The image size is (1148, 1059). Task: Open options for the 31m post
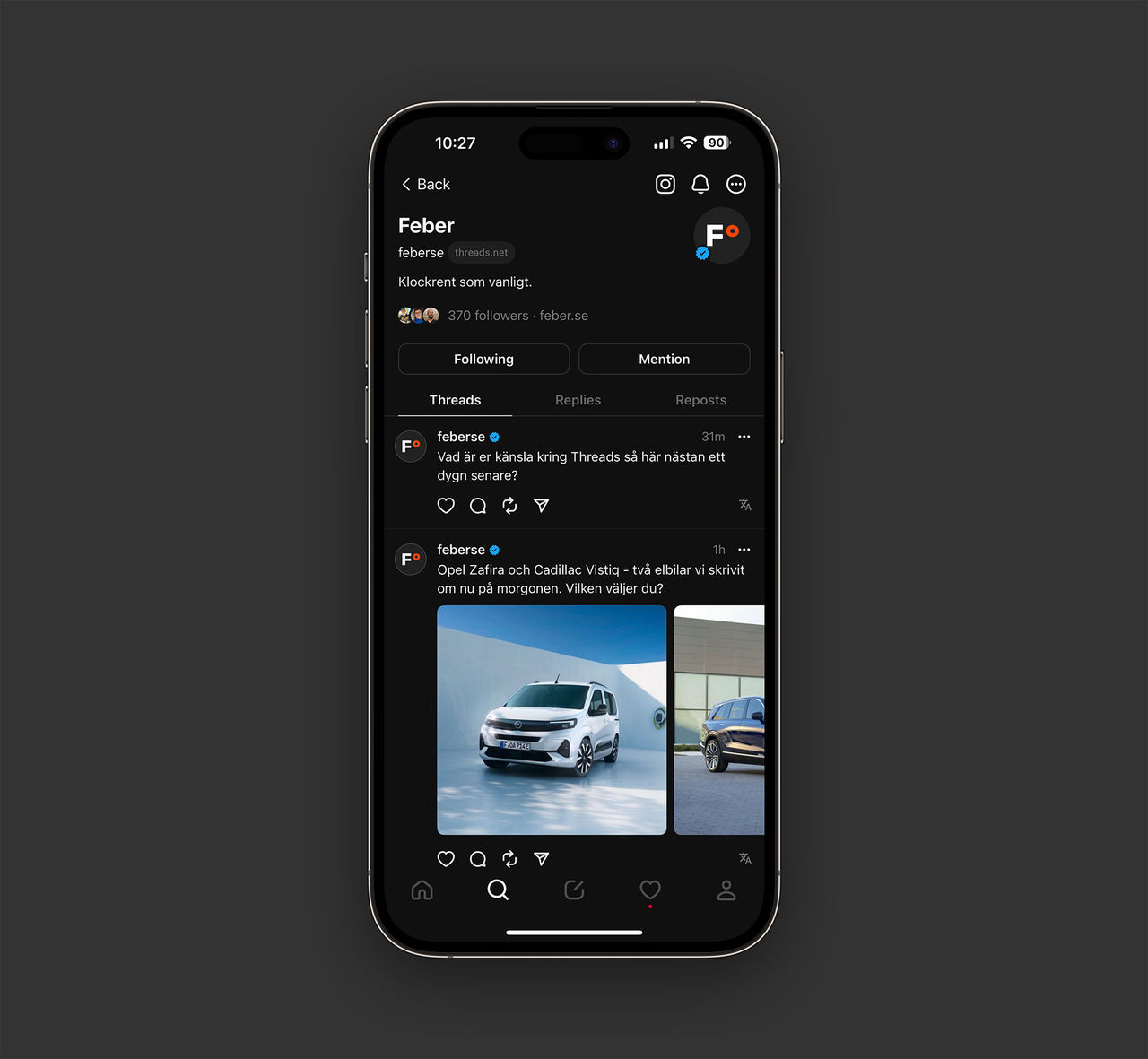tap(744, 437)
